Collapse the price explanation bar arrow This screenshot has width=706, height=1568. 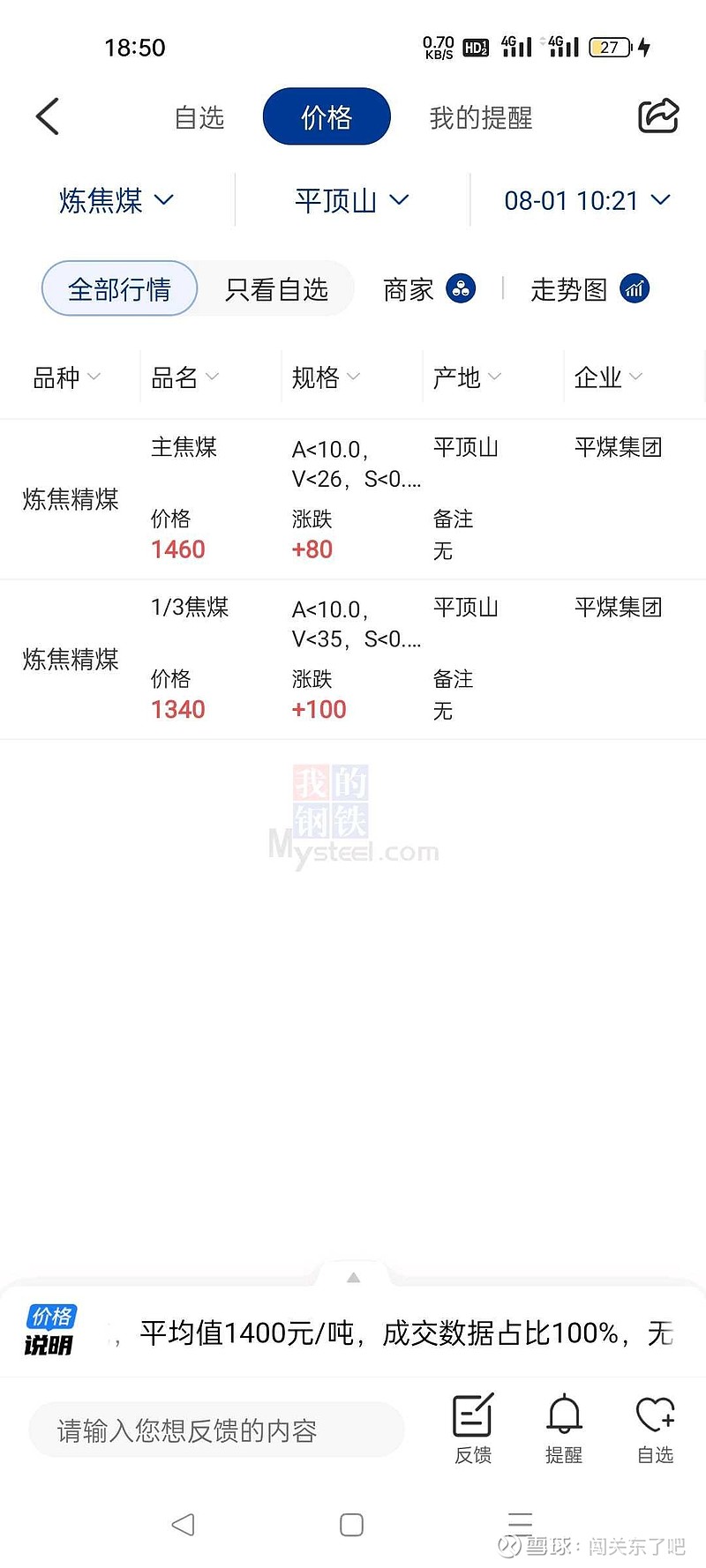pos(353,1277)
